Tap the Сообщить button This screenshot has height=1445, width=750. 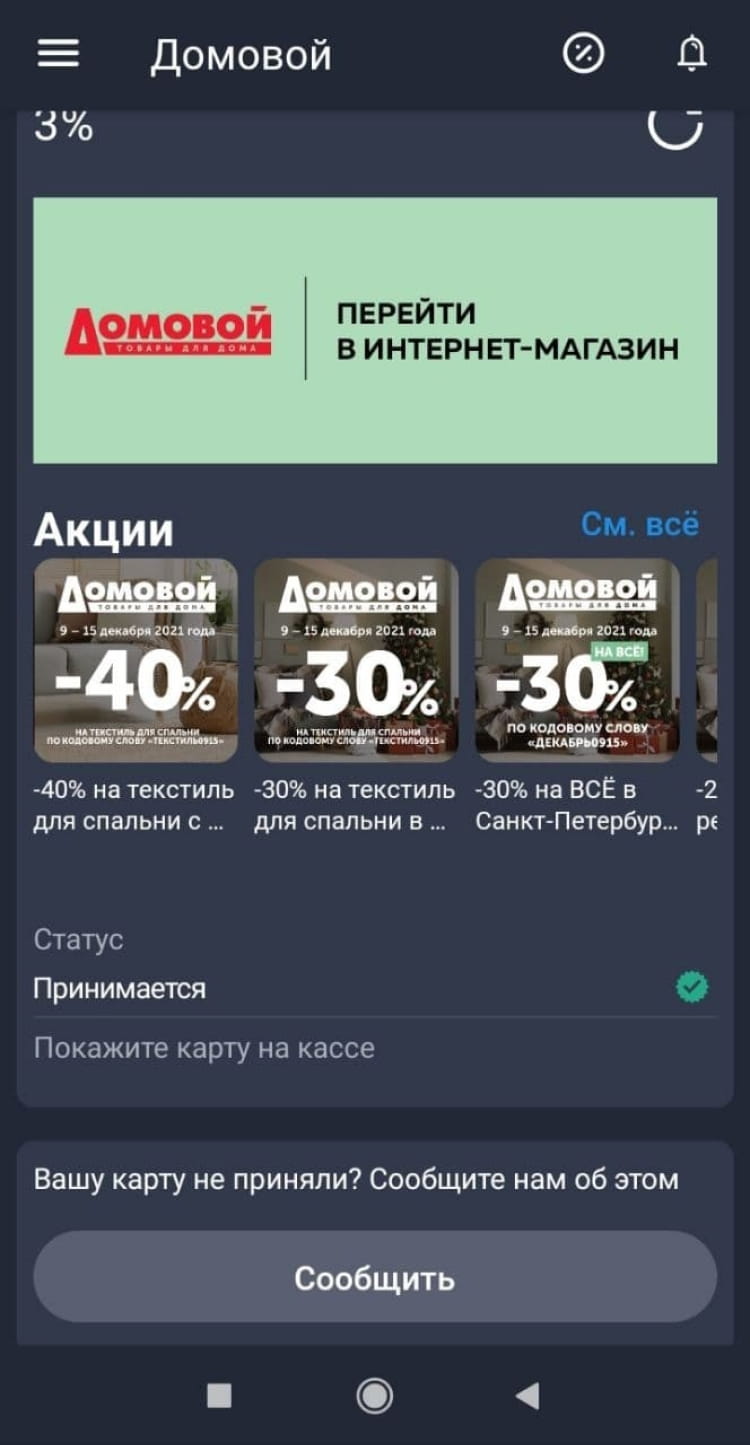[x=375, y=1278]
